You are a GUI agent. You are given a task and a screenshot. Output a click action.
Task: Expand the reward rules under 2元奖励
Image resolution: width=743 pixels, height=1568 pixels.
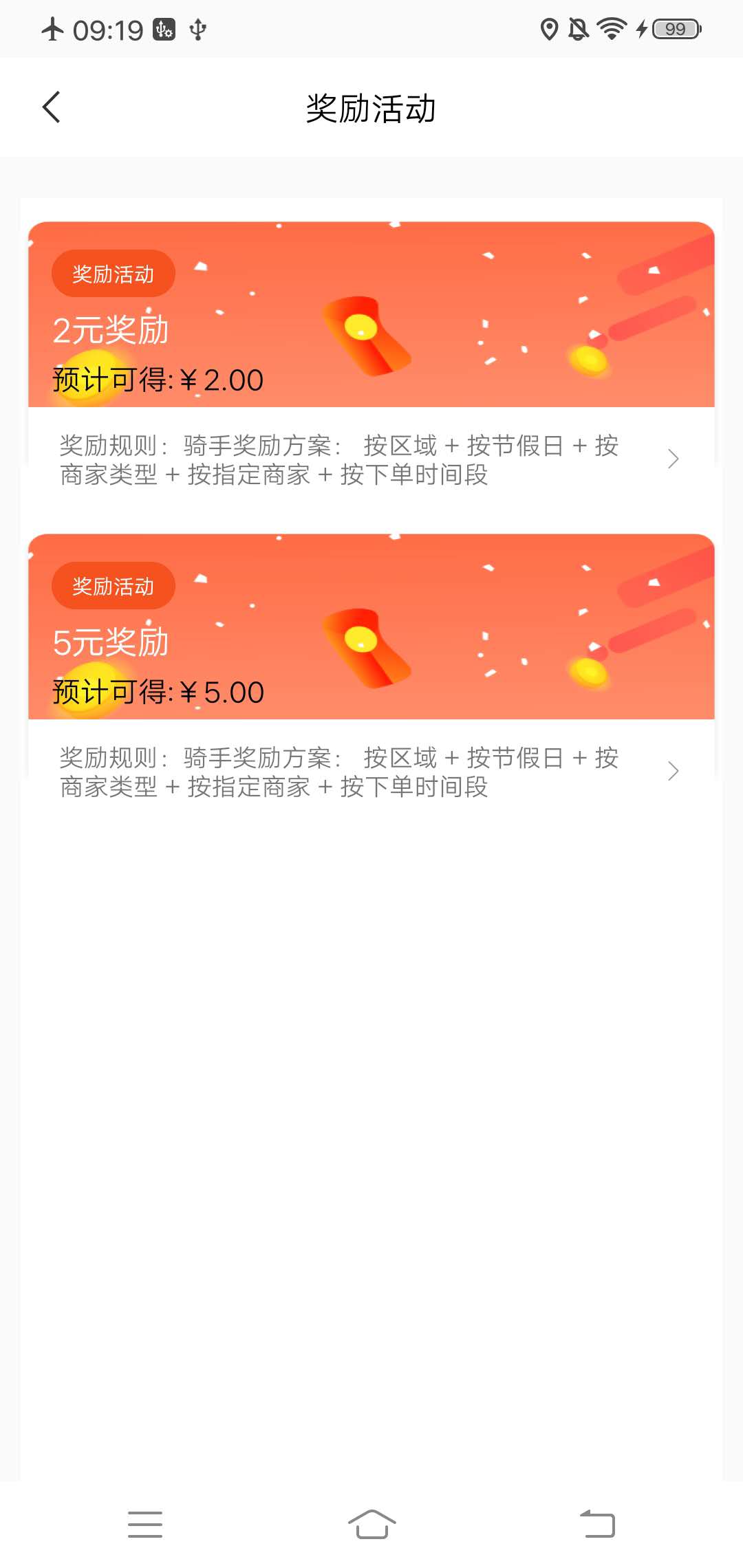tap(673, 459)
